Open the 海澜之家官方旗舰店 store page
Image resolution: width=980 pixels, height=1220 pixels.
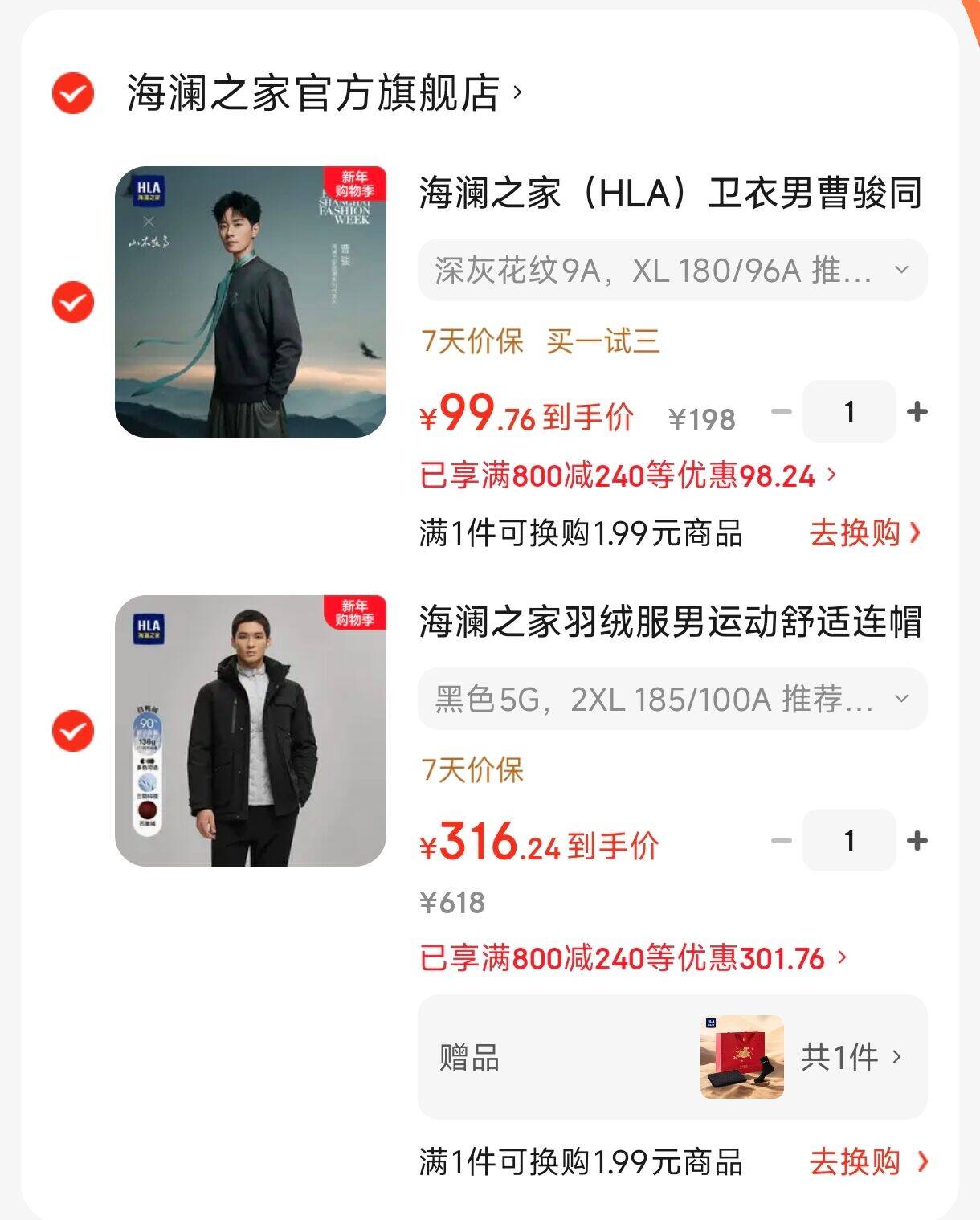pos(323,93)
